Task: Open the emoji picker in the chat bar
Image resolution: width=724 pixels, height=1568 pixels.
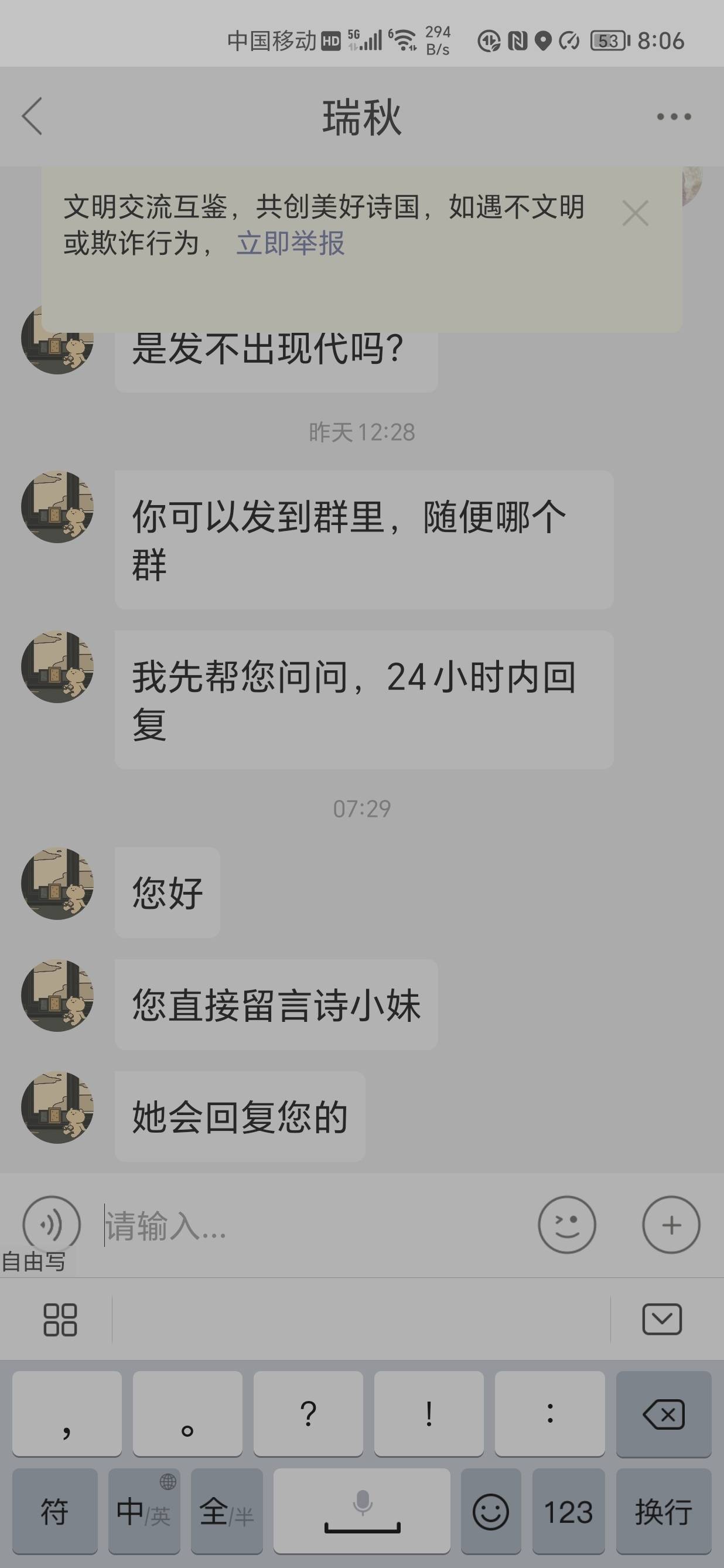Action: (566, 1225)
